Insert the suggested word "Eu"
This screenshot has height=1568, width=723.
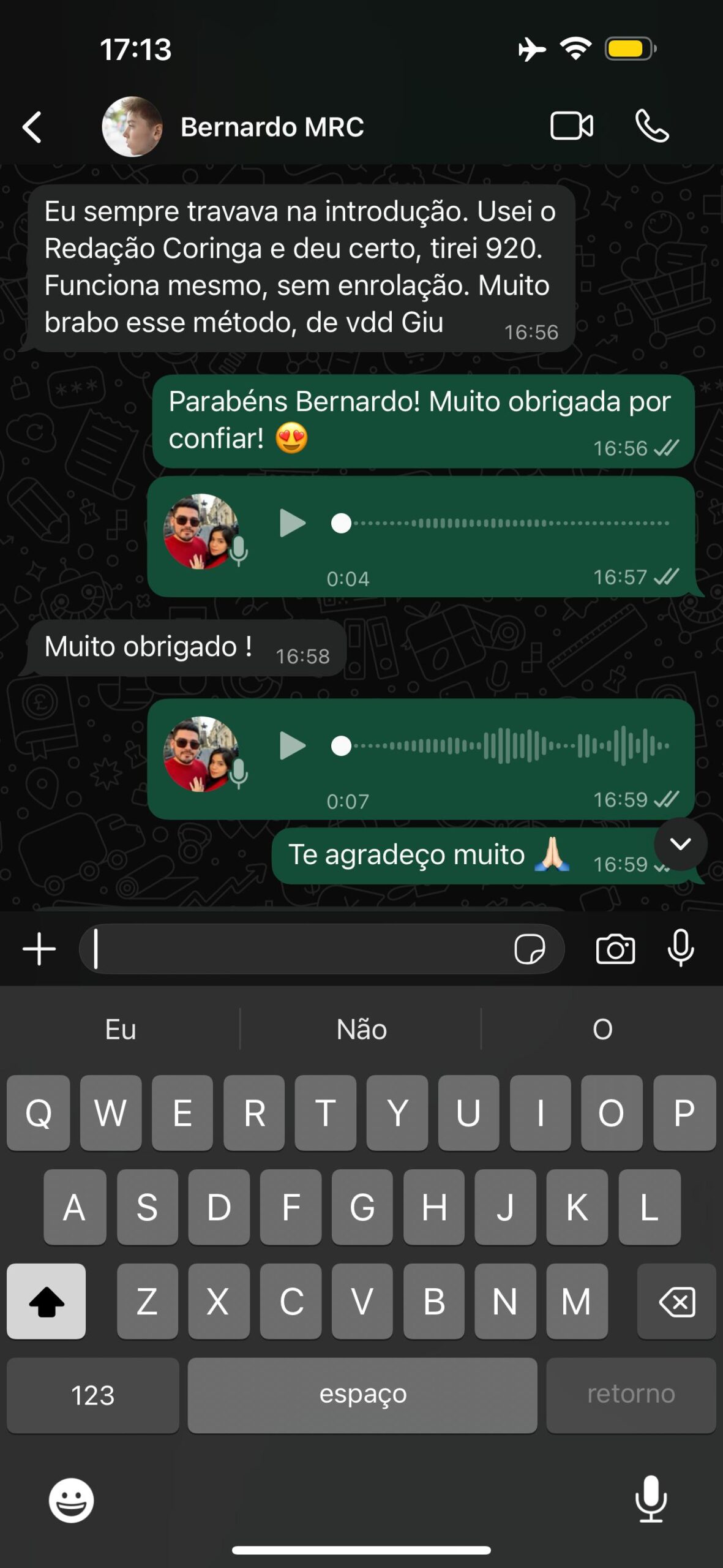point(121,1029)
